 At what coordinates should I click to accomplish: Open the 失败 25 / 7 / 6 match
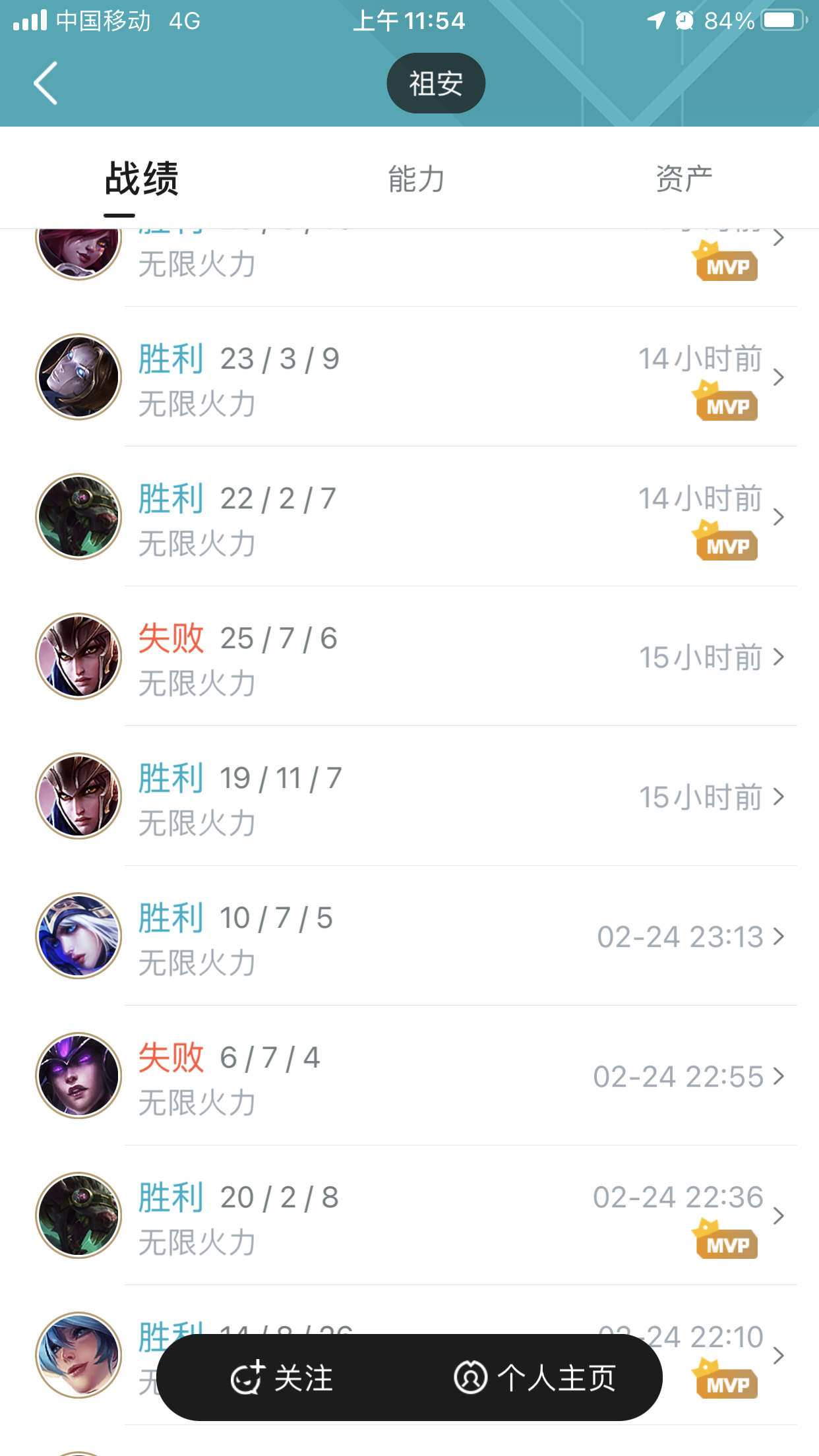click(409, 656)
